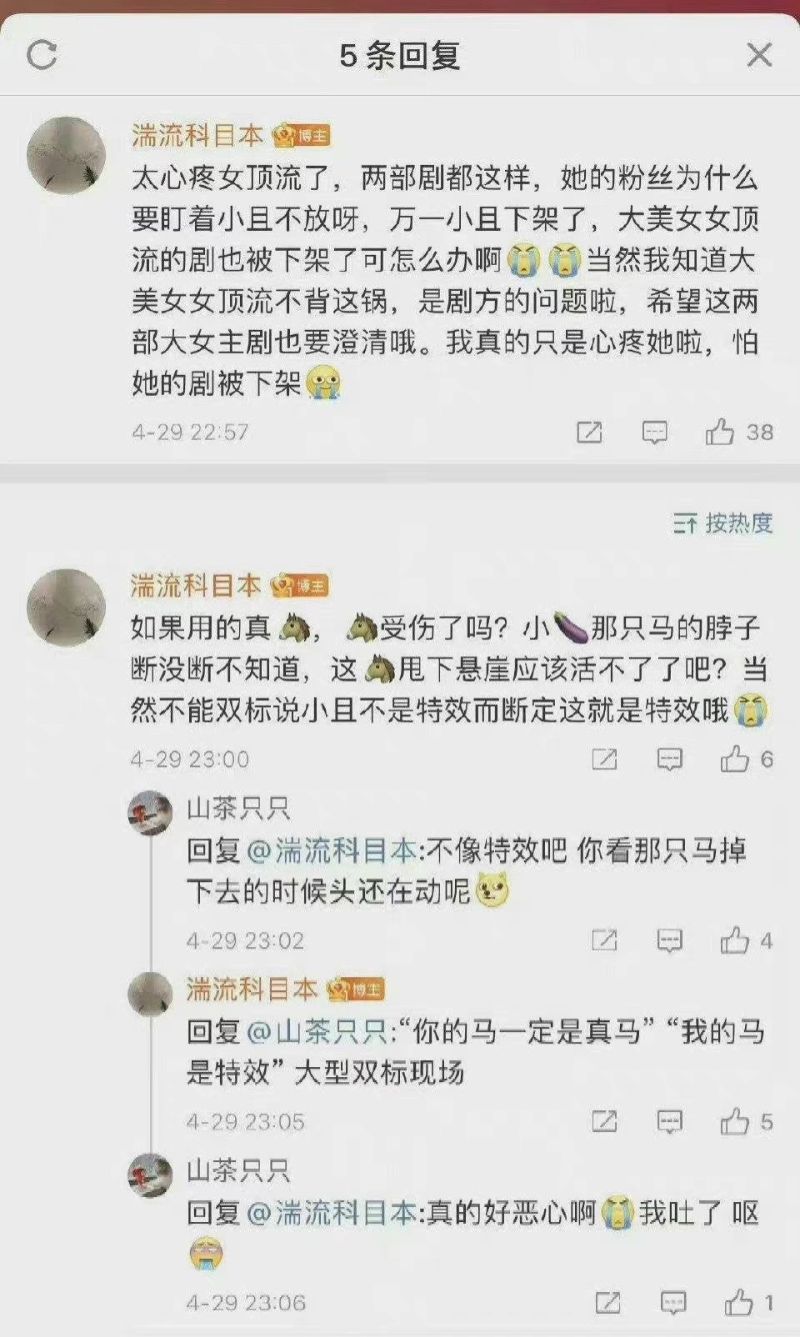Repost the 4-29 22:57 comment

pos(589,432)
